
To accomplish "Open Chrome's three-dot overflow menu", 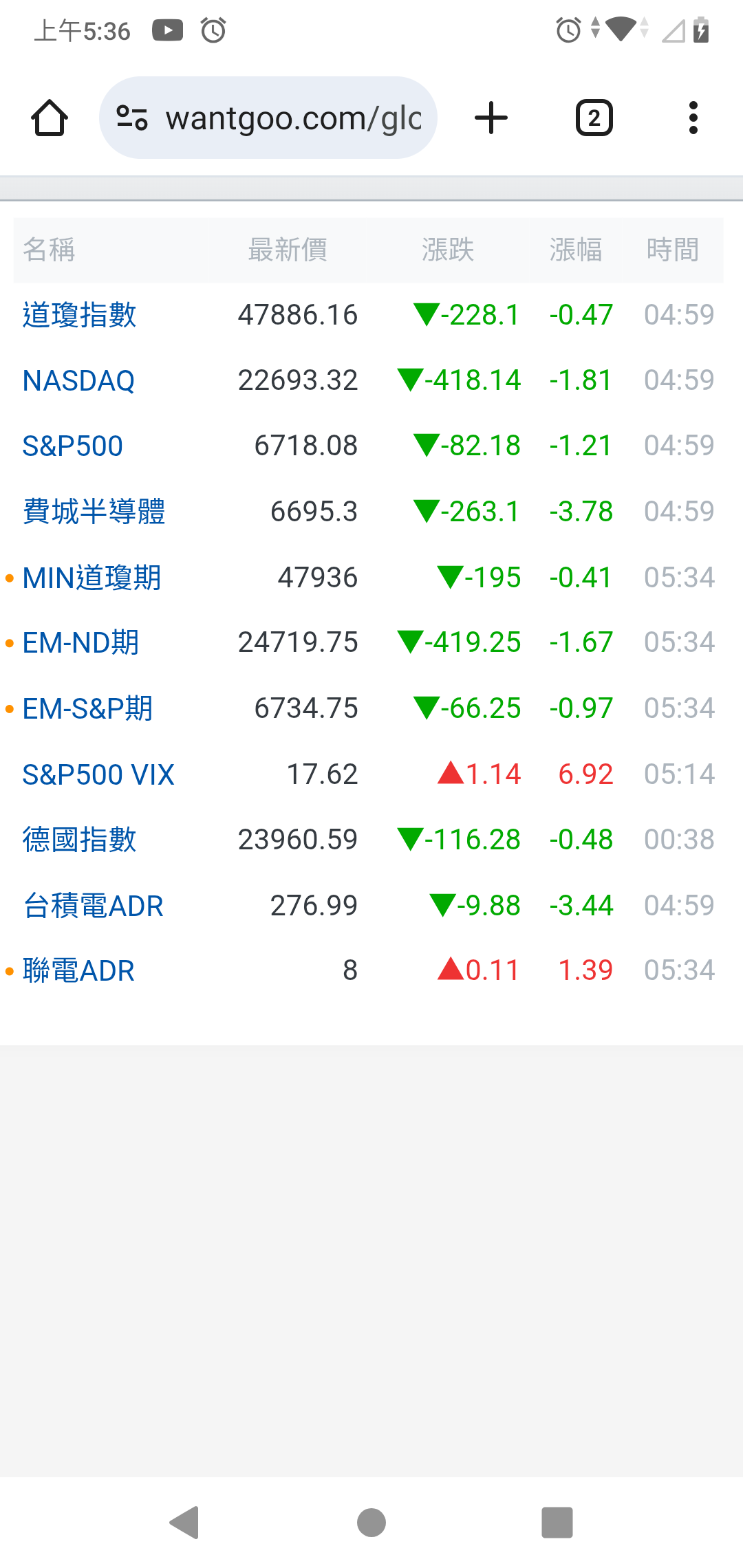I will point(693,118).
